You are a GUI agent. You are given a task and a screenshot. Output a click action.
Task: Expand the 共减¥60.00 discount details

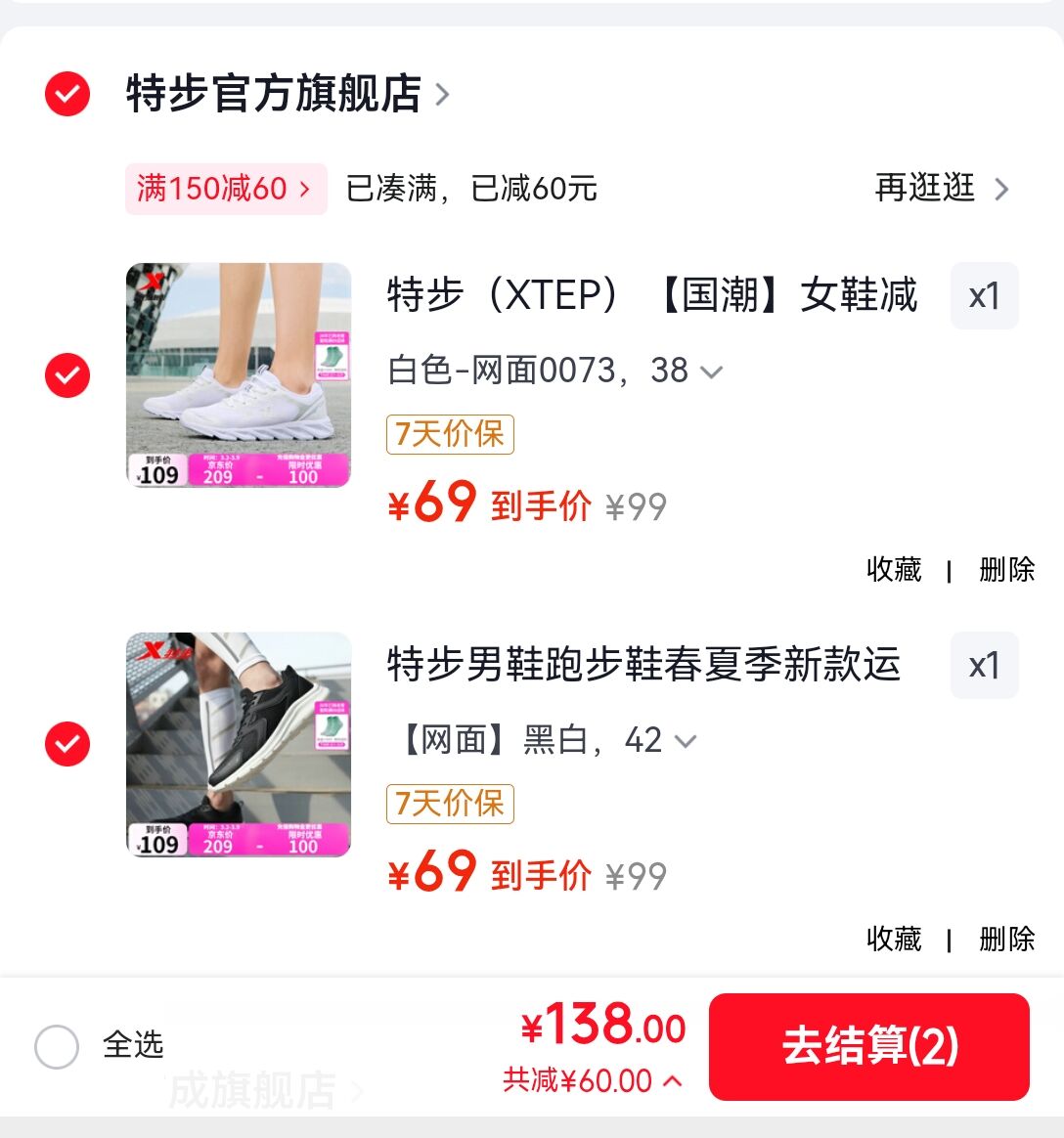click(592, 1080)
